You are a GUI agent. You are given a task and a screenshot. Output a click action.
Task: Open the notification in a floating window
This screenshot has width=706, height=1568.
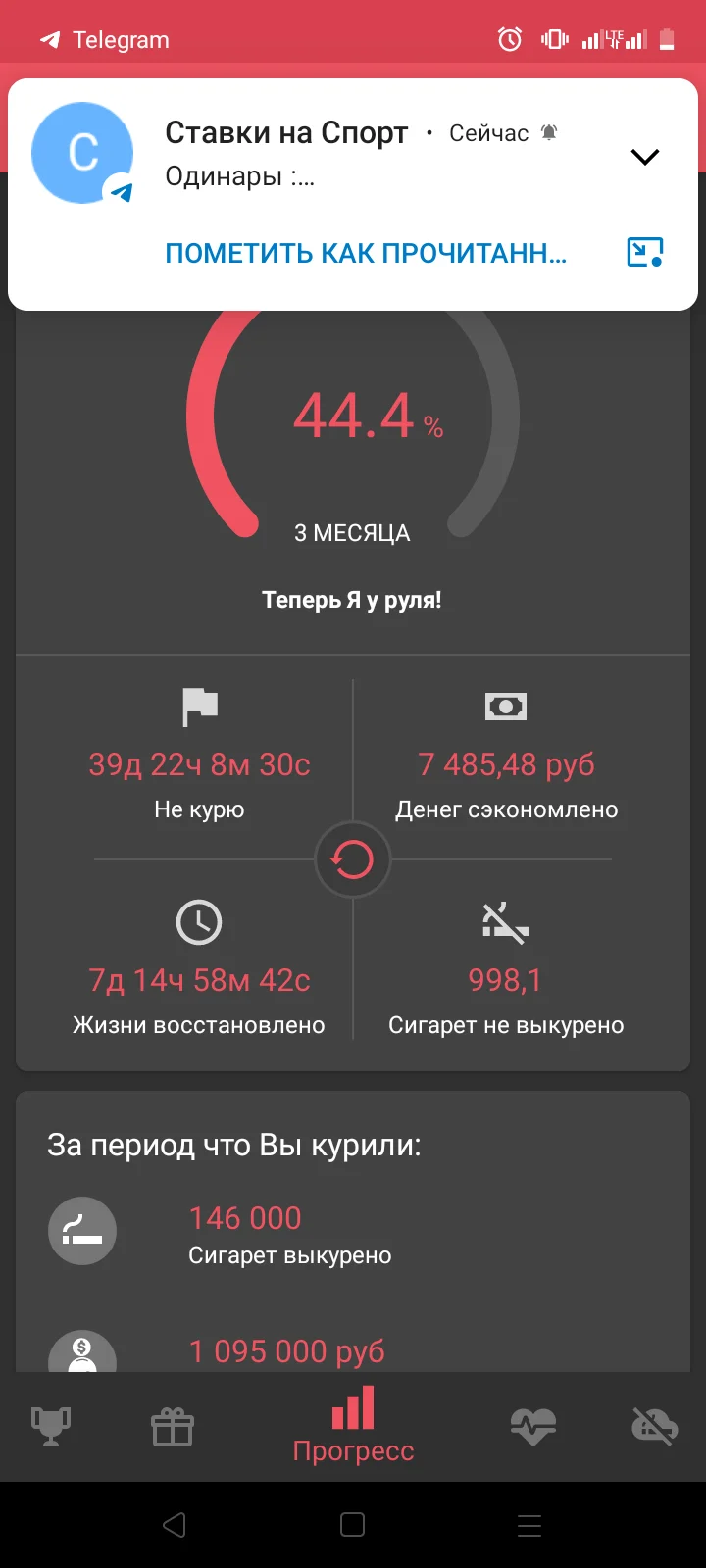644,253
